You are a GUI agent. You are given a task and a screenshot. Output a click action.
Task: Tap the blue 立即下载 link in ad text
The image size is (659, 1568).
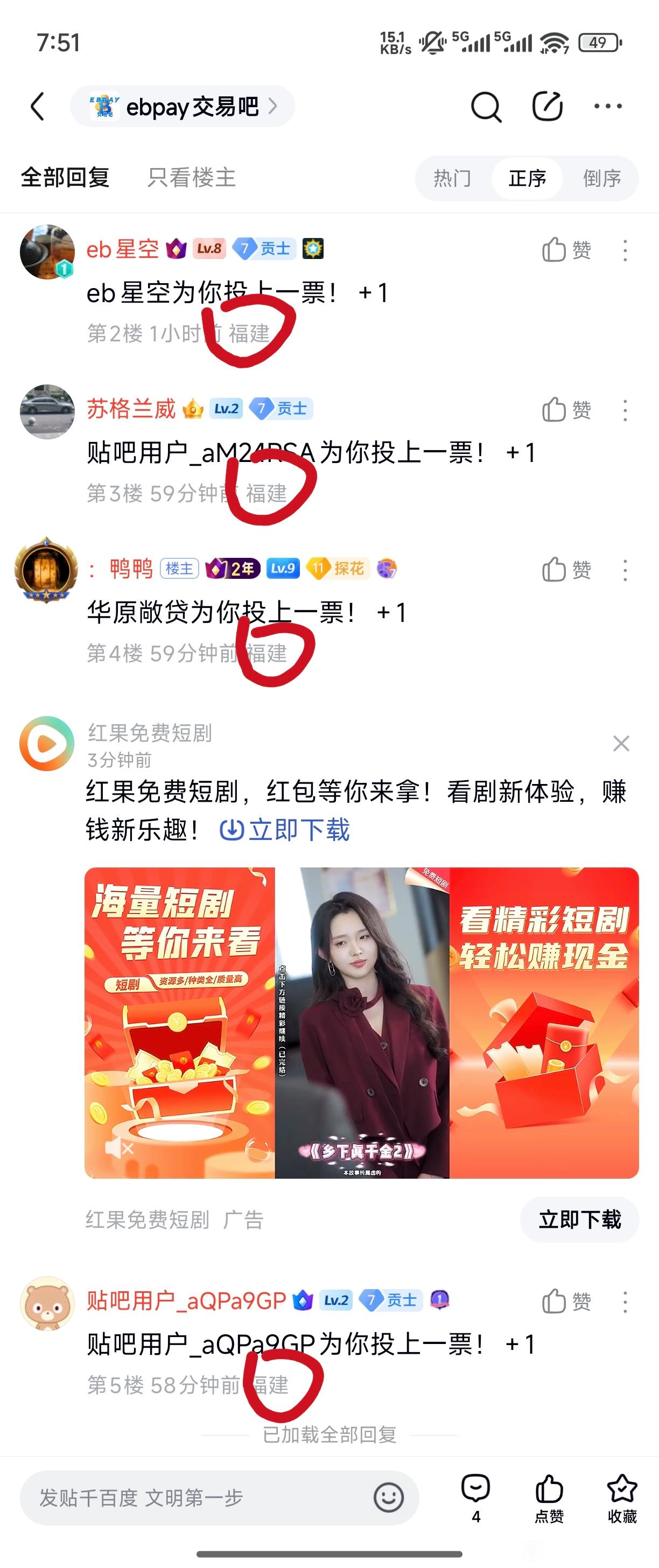click(x=284, y=830)
